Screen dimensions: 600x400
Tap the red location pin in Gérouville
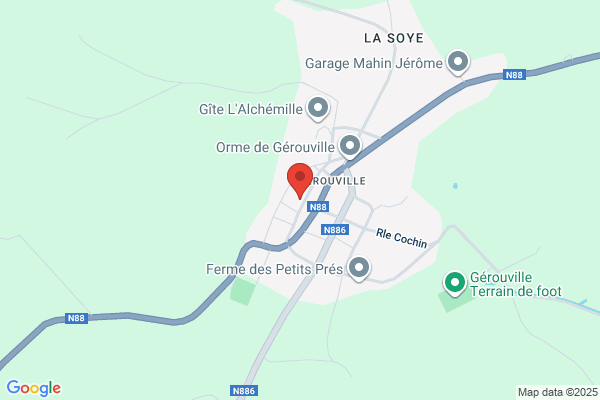300,181
